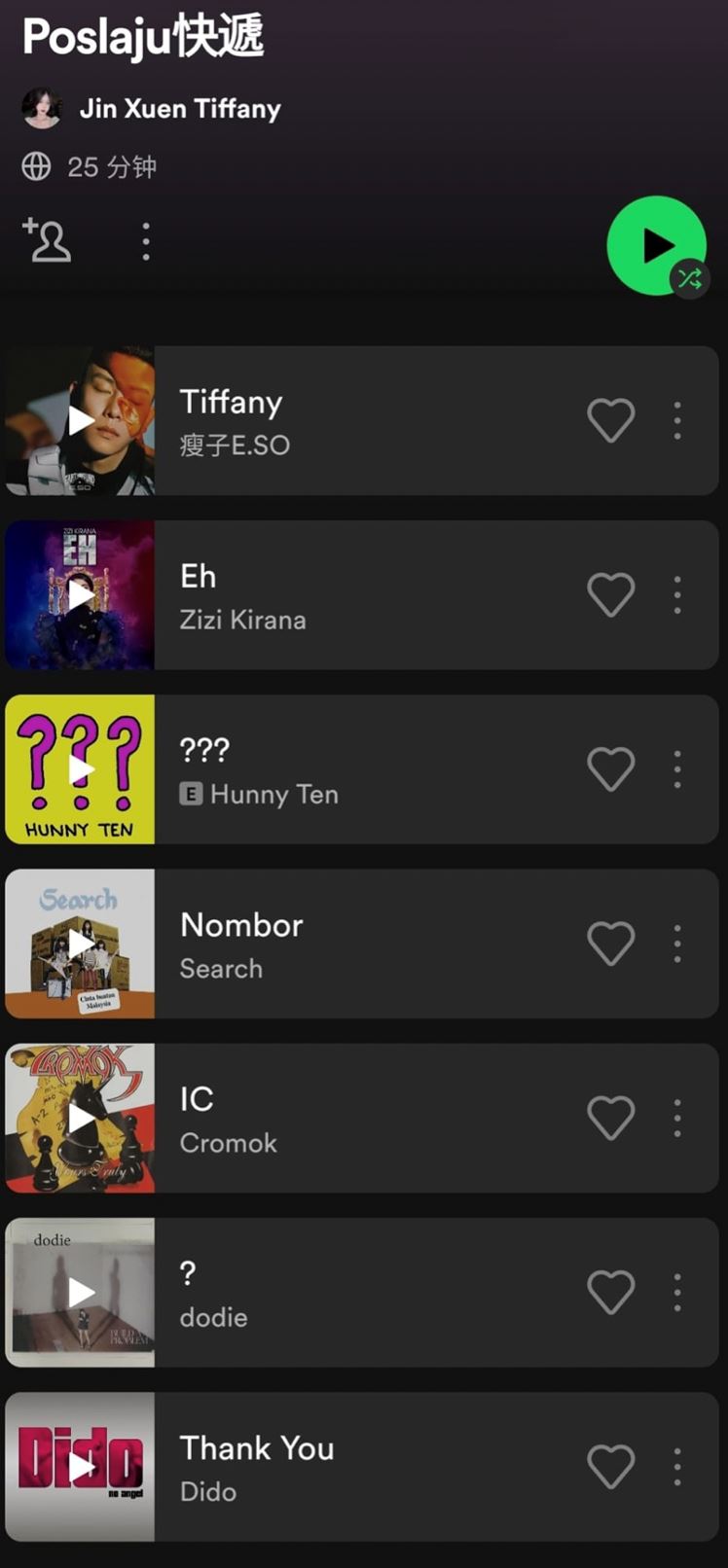The image size is (728, 1568).
Task: Show more options for Thank You
Action: click(677, 1466)
